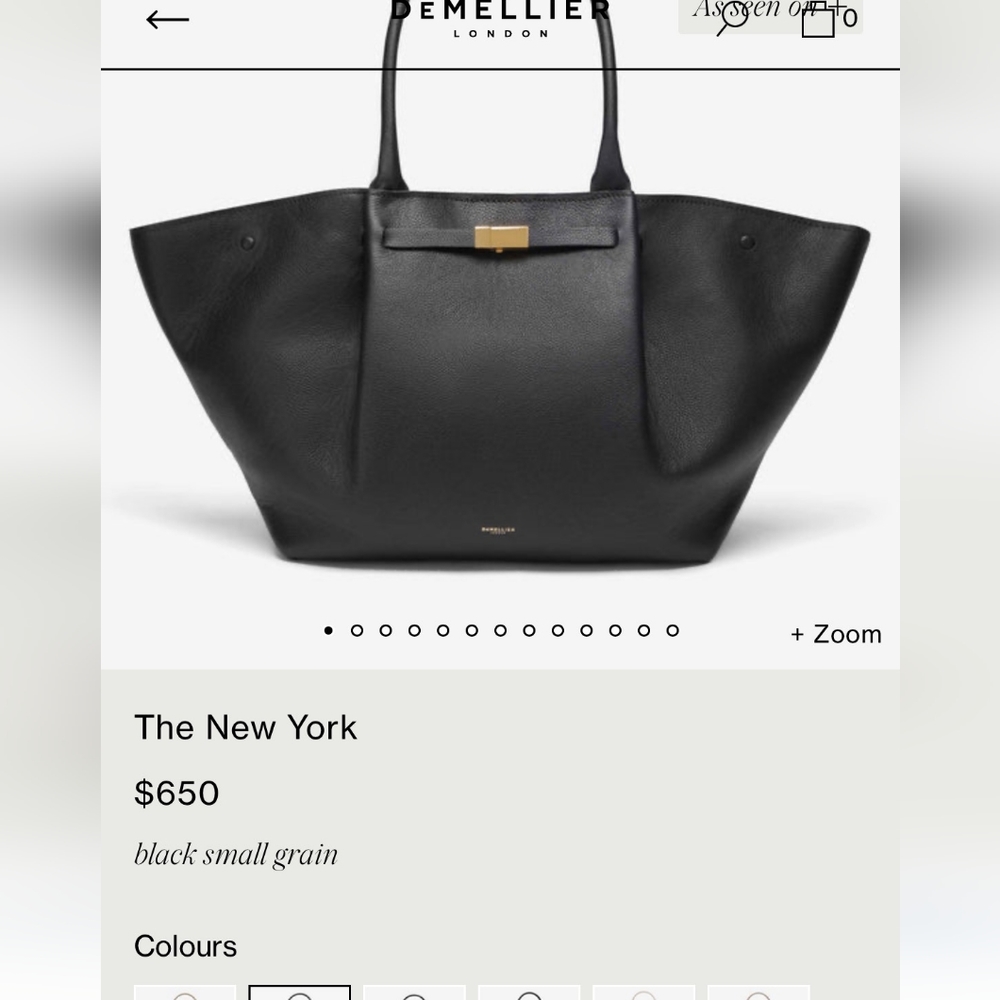The width and height of the screenshot is (1000, 1000).
Task: Open the search magnifier icon
Action: click(732, 19)
